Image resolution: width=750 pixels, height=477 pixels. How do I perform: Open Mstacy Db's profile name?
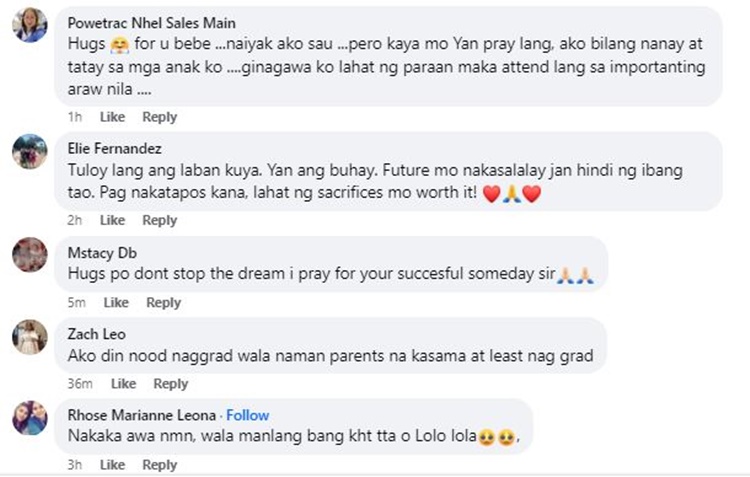[98, 252]
